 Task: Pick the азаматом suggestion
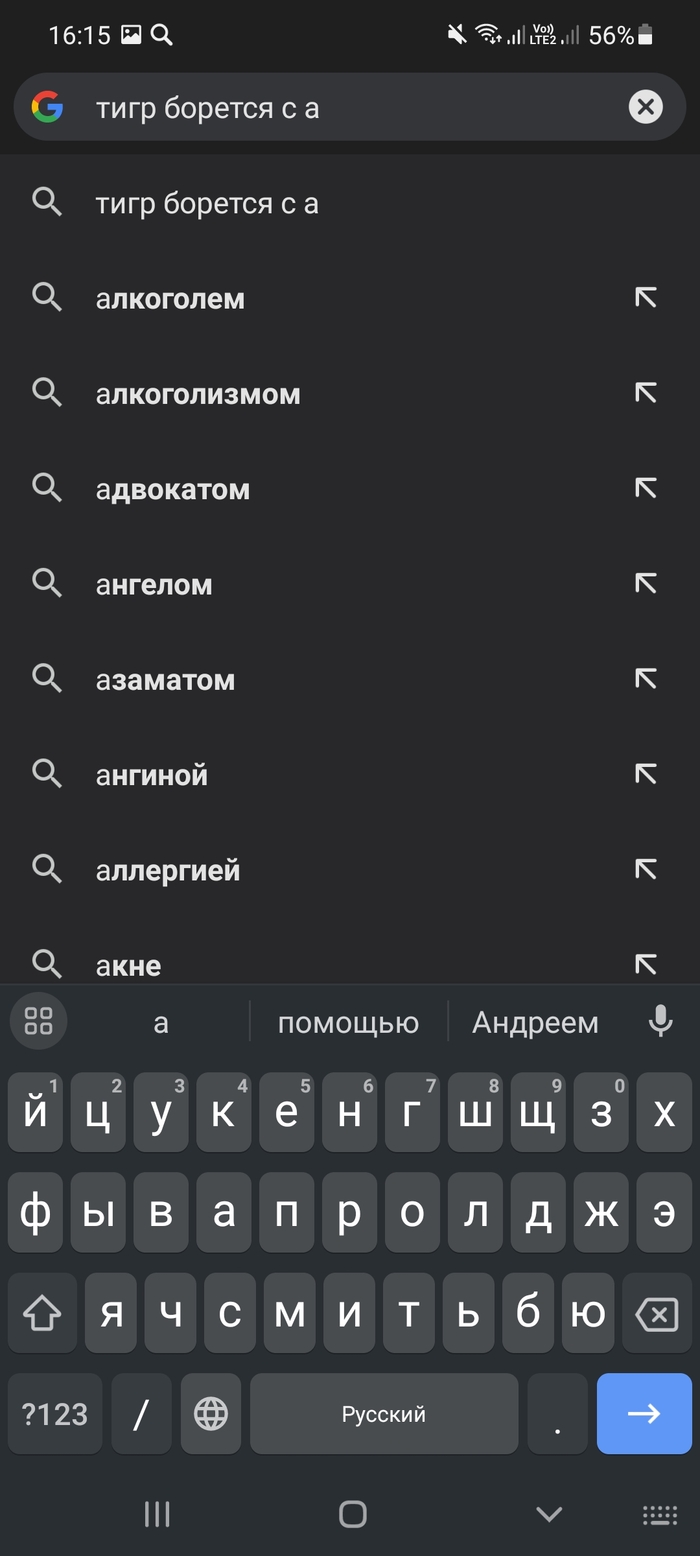point(165,680)
